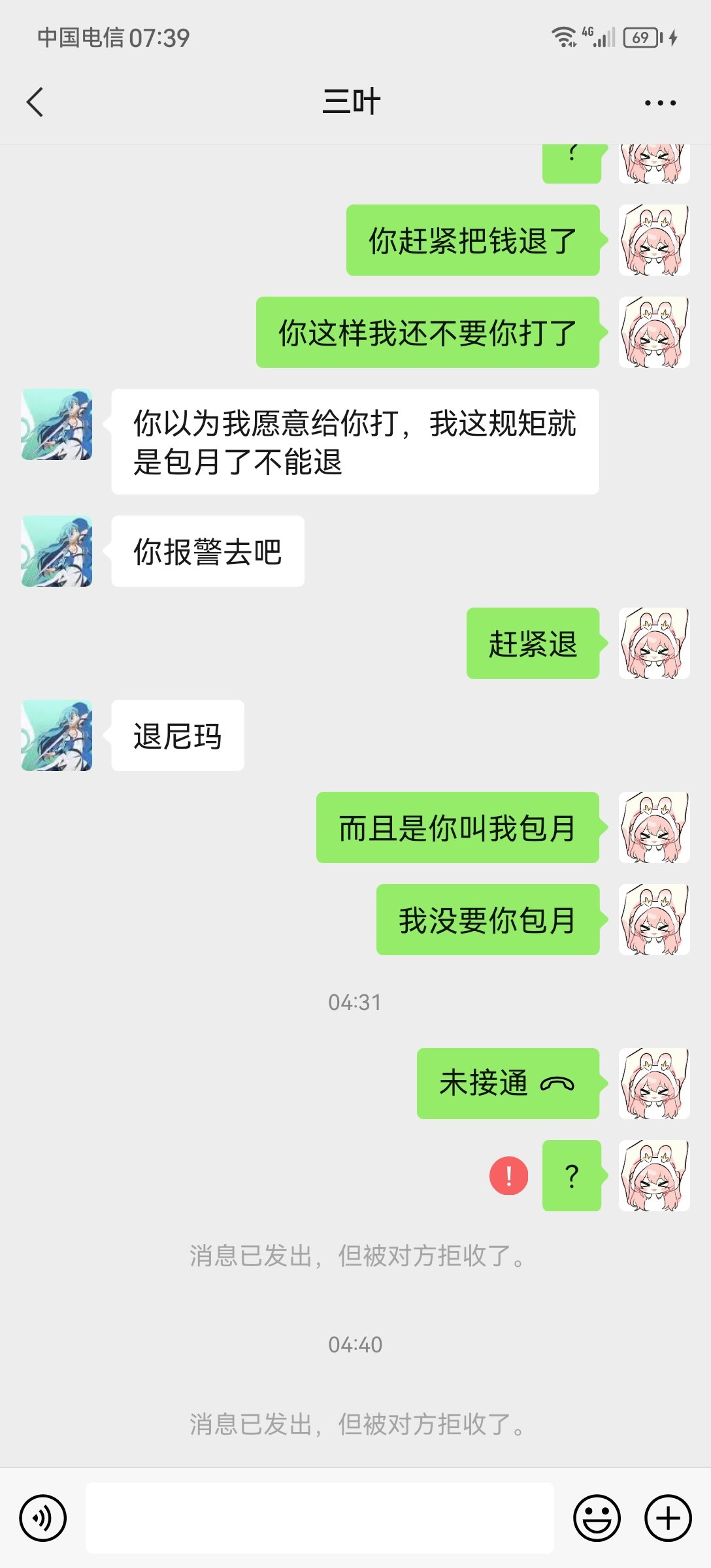This screenshot has height=1568, width=711.
Task: Open my avatar beside 赶紧退
Action: tap(654, 643)
